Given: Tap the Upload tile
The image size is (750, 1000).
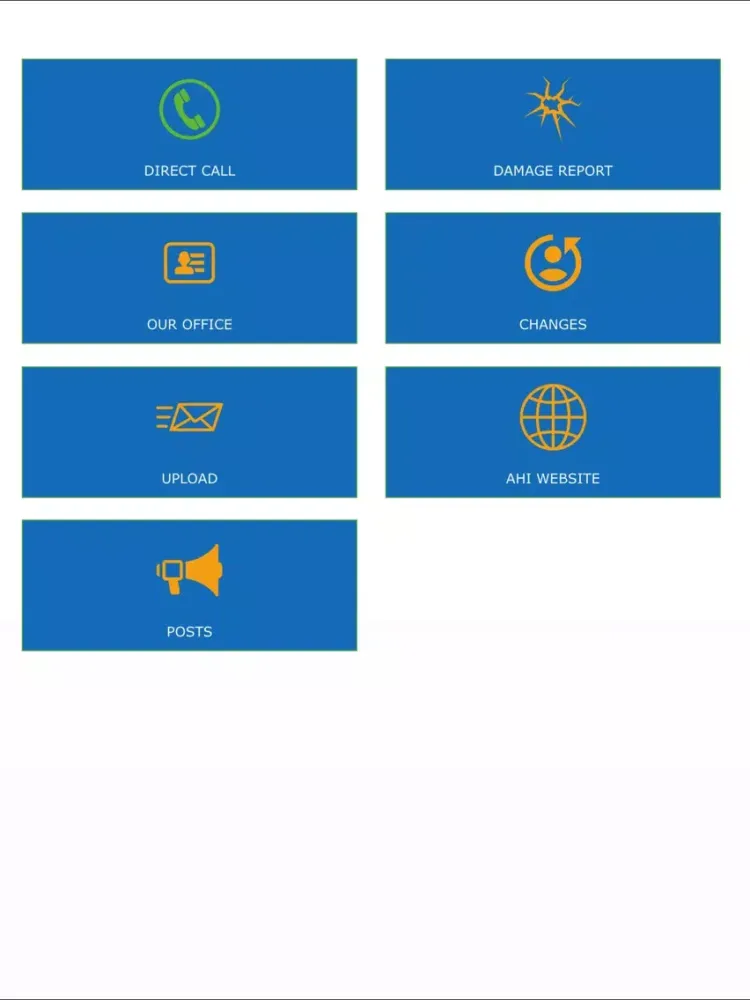Looking at the screenshot, I should (189, 432).
